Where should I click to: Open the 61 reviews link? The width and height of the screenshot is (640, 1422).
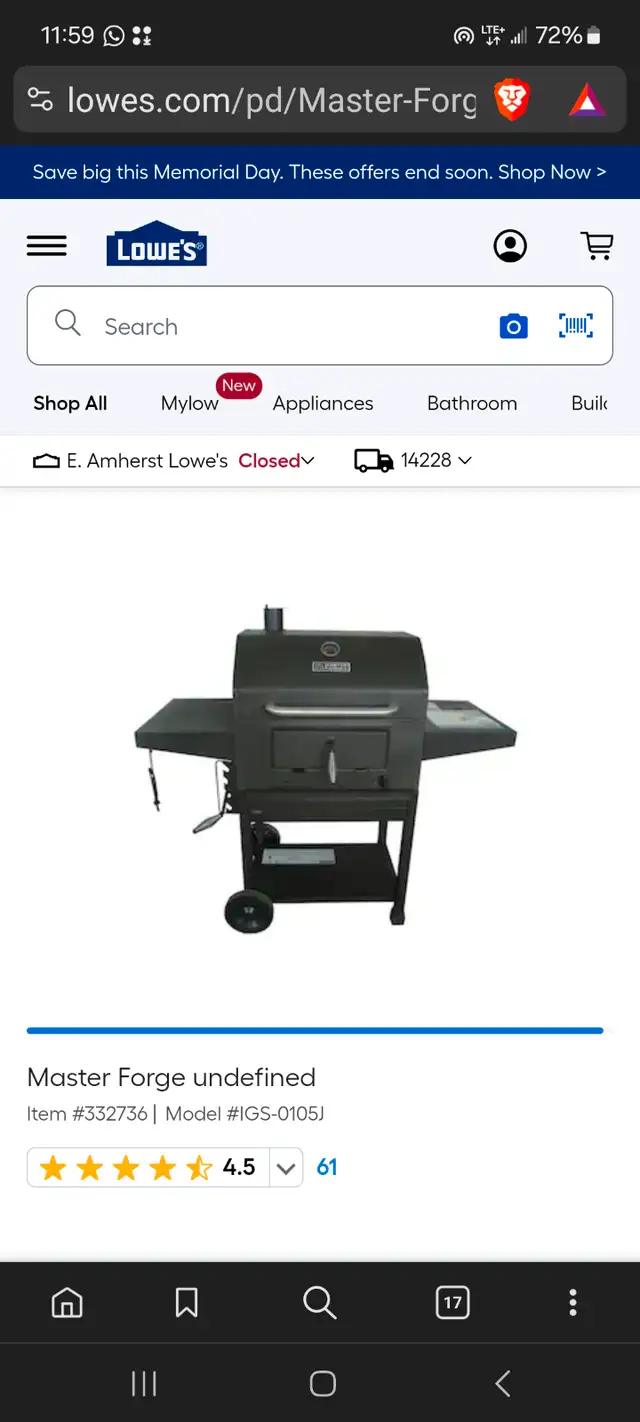pyautogui.click(x=327, y=1167)
